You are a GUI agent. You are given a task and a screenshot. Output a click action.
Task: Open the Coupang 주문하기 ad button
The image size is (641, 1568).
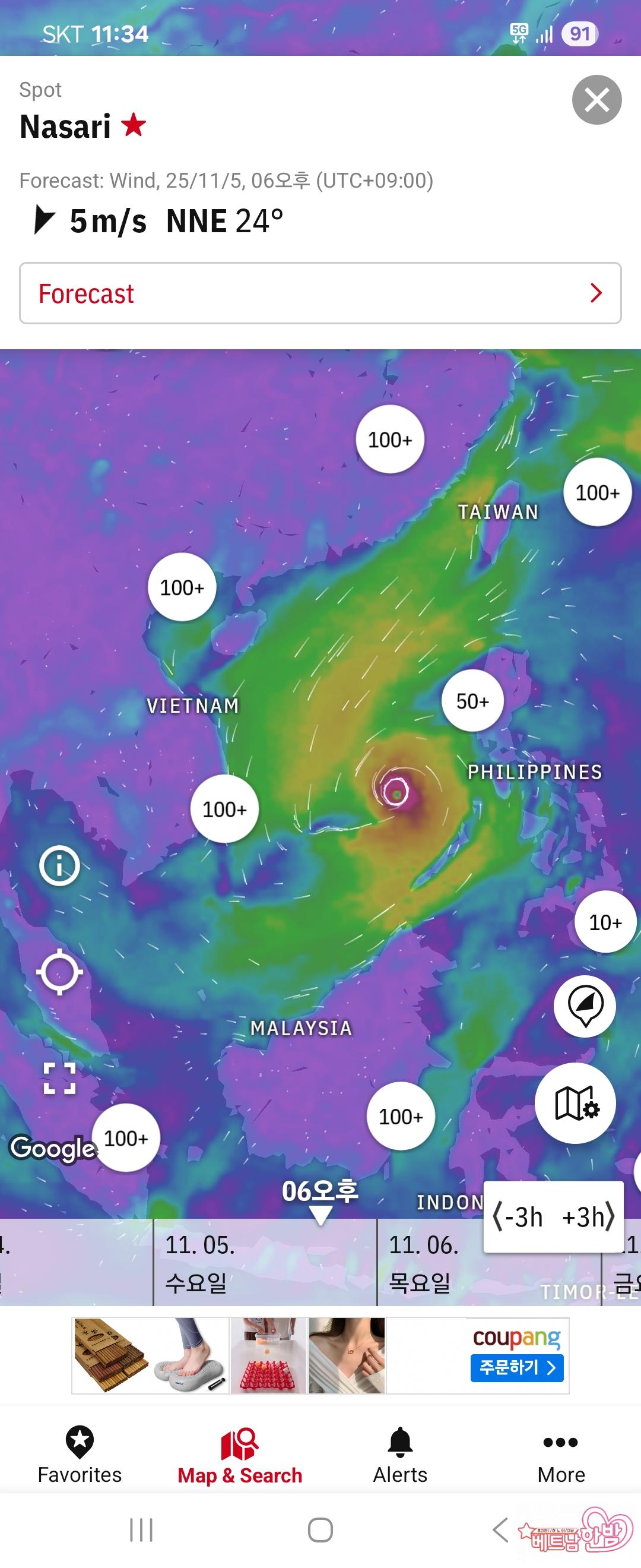(x=516, y=1368)
